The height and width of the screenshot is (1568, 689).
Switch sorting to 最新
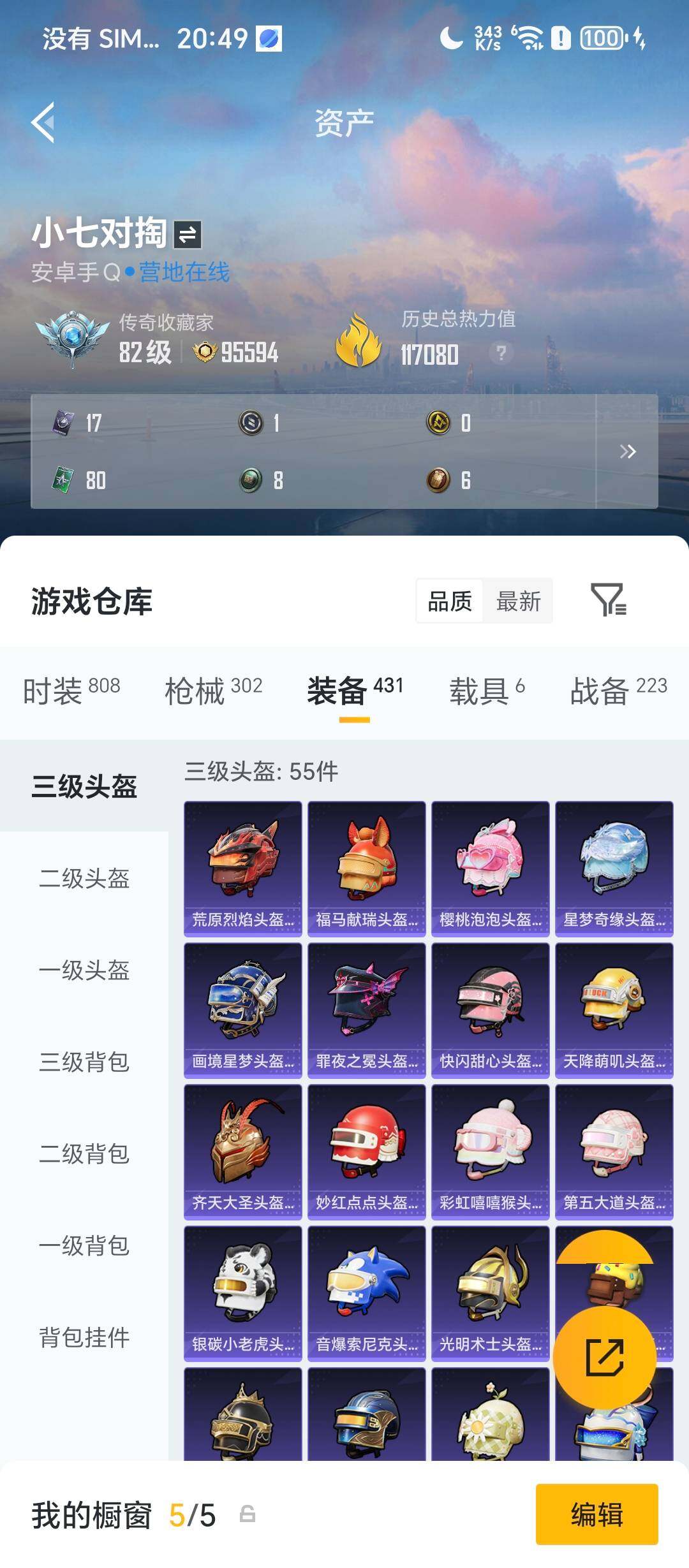point(518,601)
